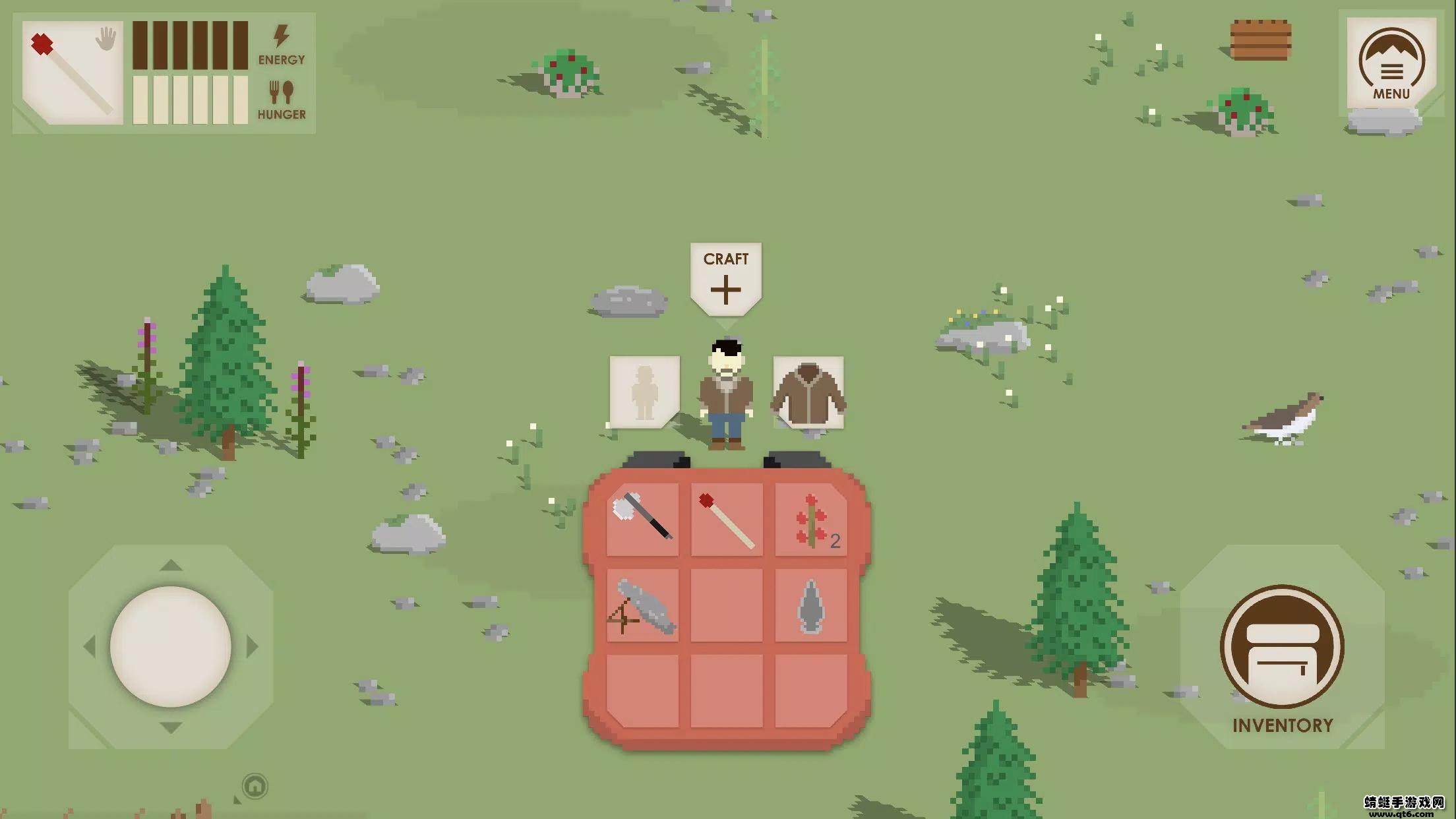Tap the equipped match hand slot
Image resolution: width=1456 pixels, height=819 pixels.
point(73,73)
